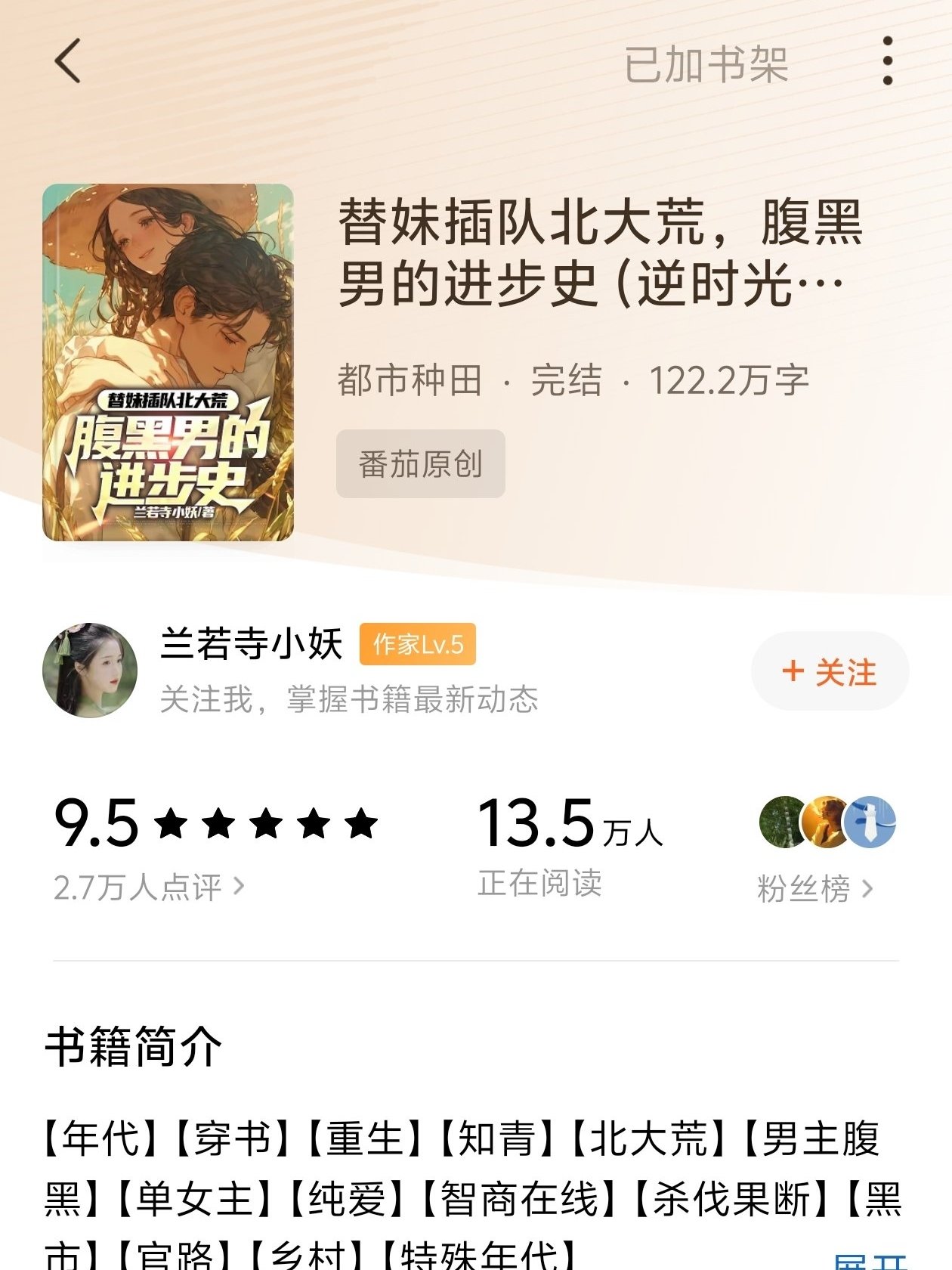The image size is (952, 1270).
Task: Expand the book intro with 展开
Action: [869, 1261]
